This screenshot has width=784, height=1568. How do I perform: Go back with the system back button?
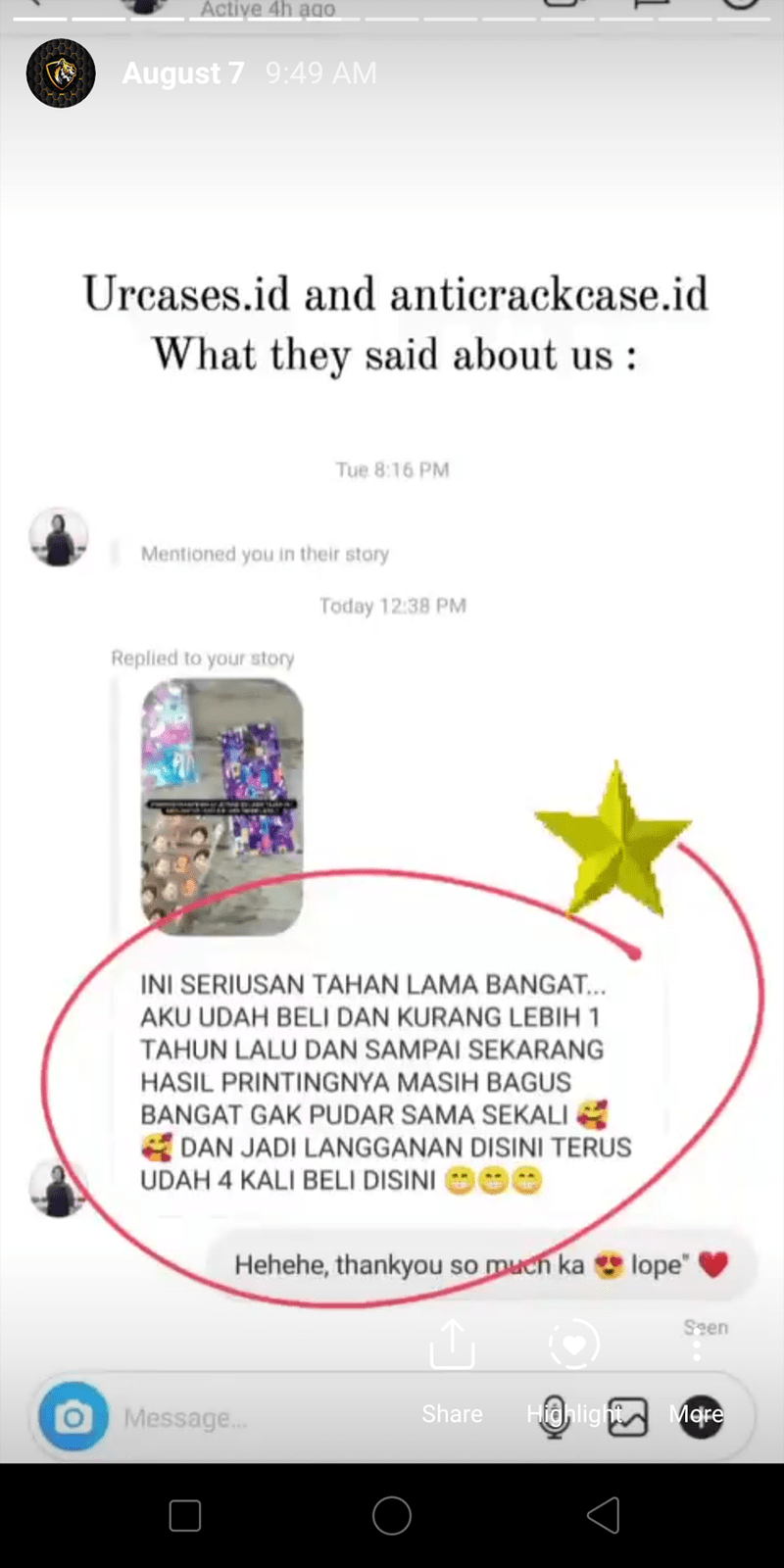tap(604, 1515)
